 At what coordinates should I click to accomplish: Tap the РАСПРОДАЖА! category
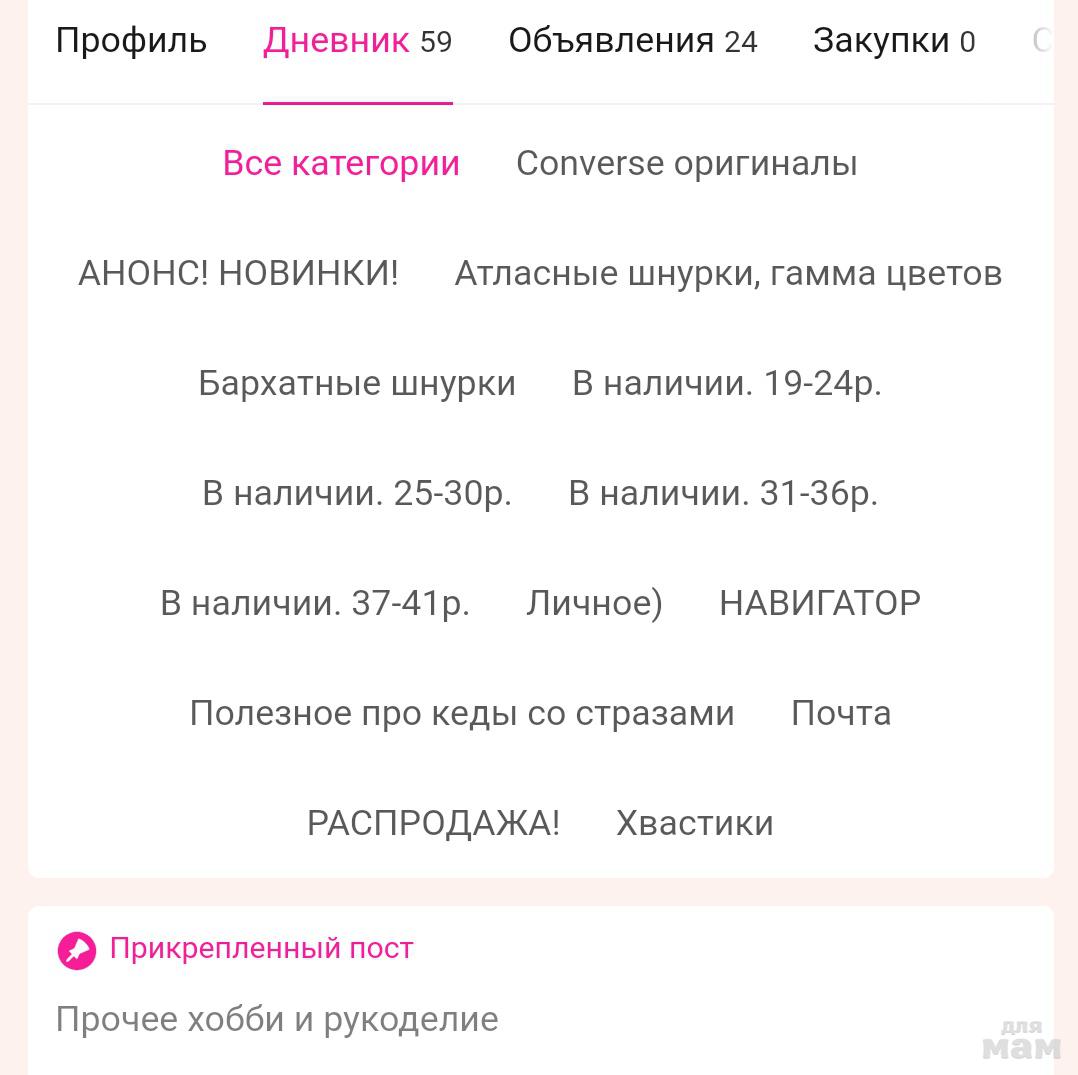(433, 823)
